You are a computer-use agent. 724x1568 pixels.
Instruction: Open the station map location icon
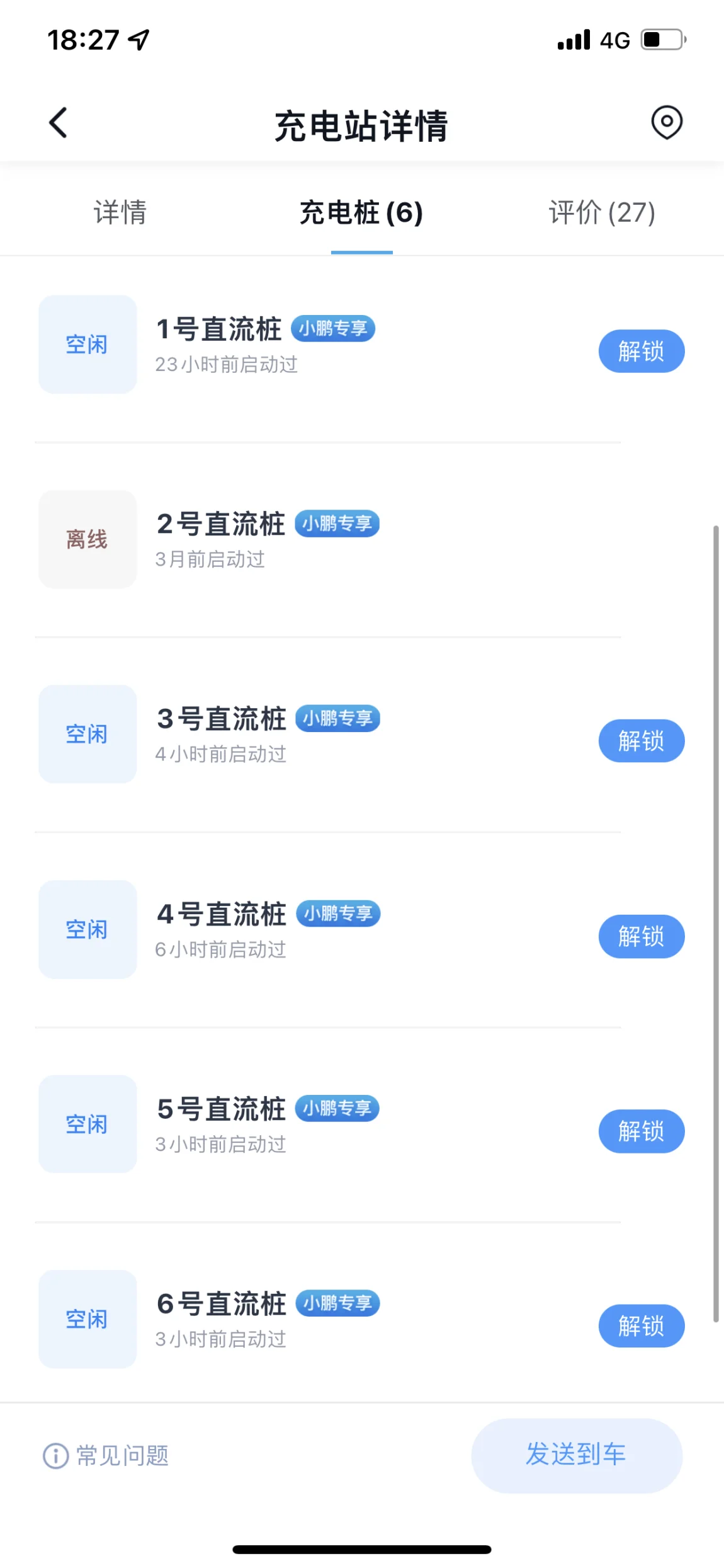666,122
